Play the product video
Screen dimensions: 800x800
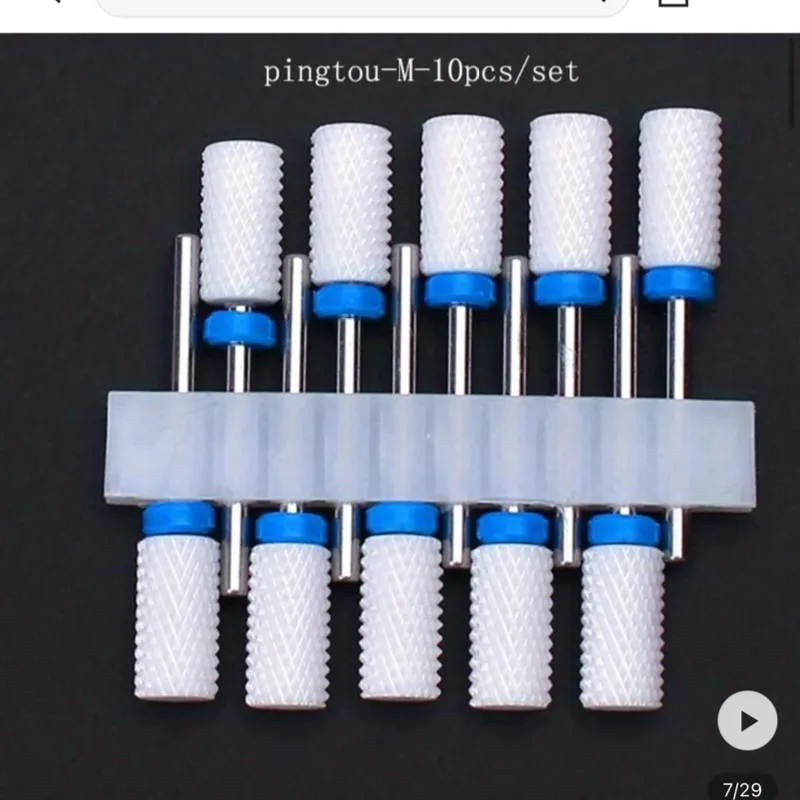[747, 720]
